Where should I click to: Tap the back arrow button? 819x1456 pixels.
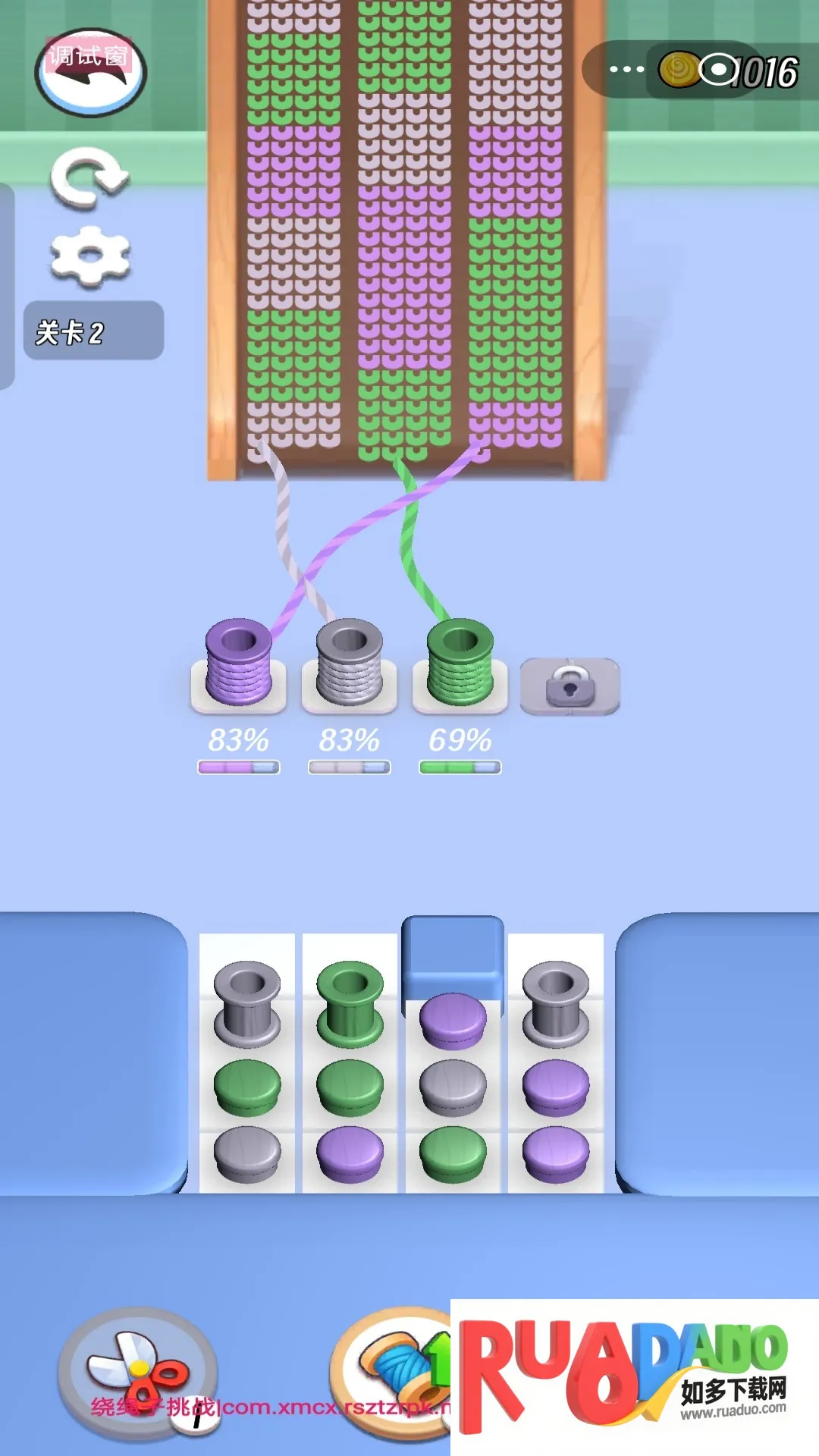(90, 73)
